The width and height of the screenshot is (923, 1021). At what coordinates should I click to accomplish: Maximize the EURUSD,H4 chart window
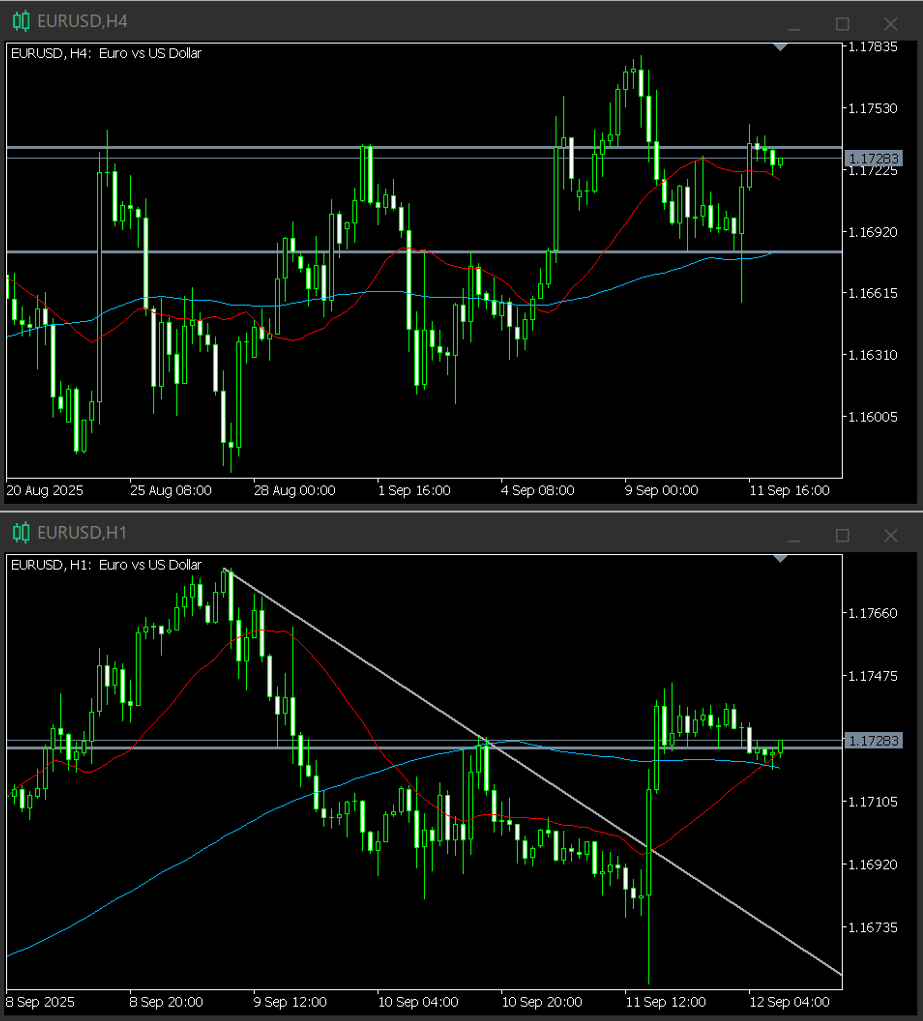842,23
